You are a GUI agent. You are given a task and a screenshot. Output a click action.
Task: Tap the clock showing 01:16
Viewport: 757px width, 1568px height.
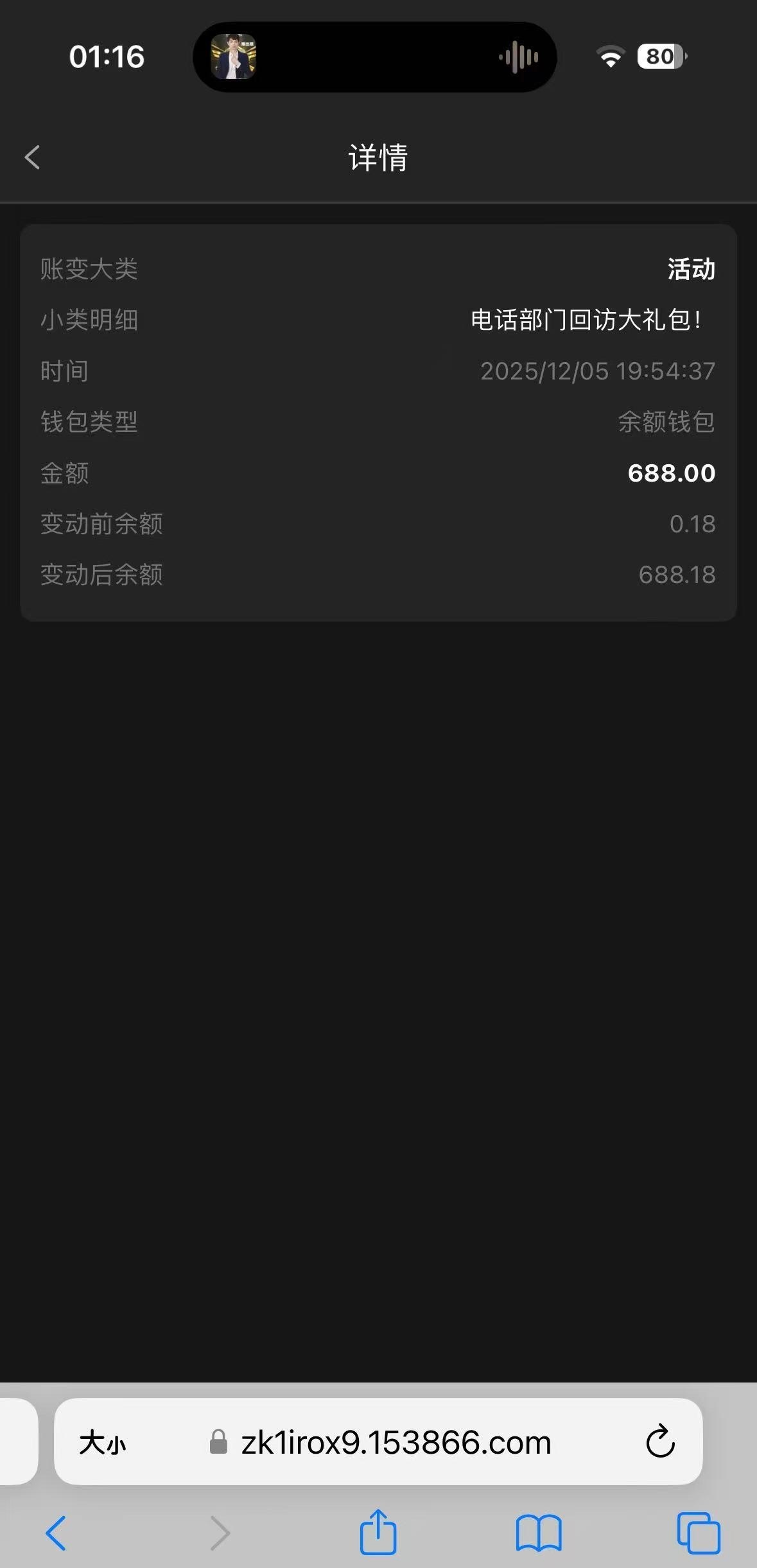pyautogui.click(x=107, y=57)
